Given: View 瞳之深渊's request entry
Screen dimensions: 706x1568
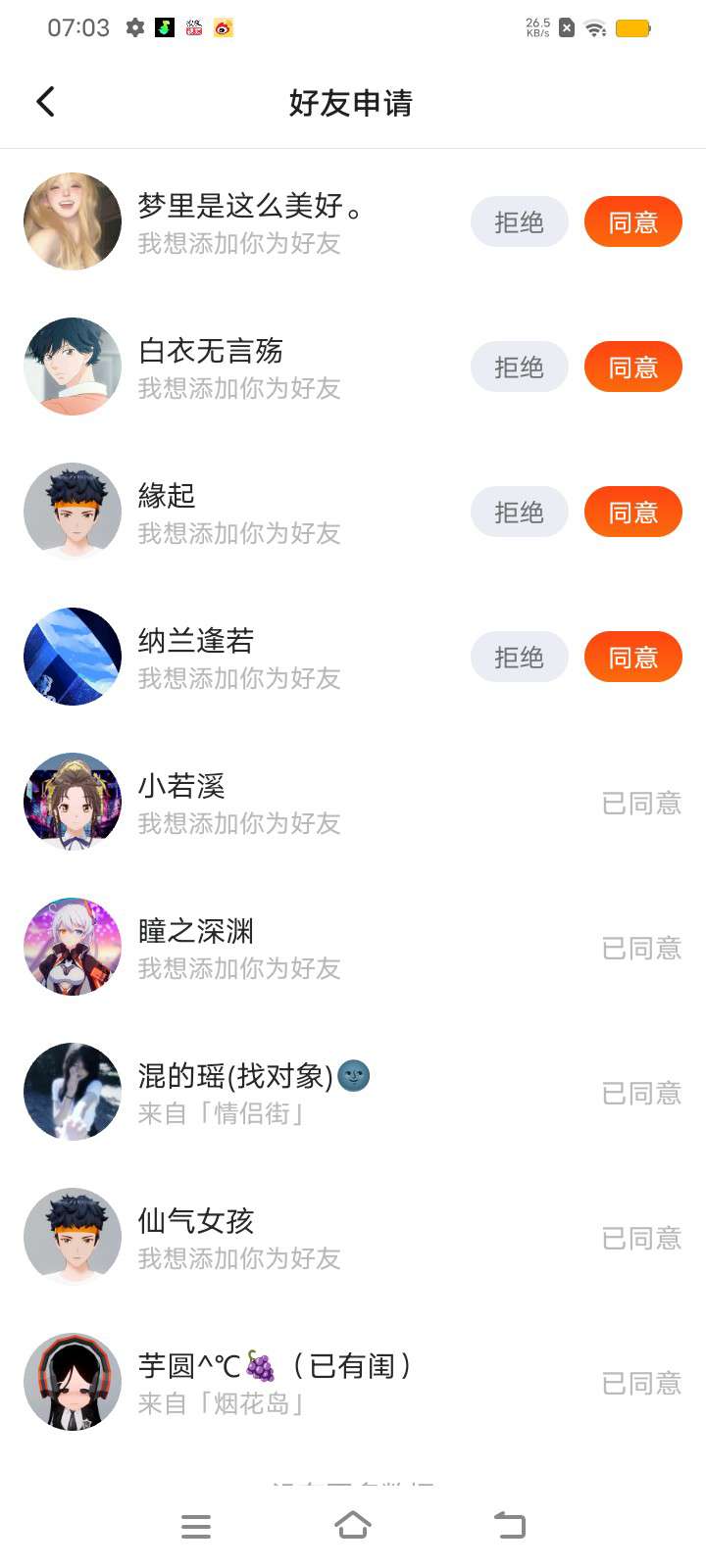Looking at the screenshot, I should [294, 948].
